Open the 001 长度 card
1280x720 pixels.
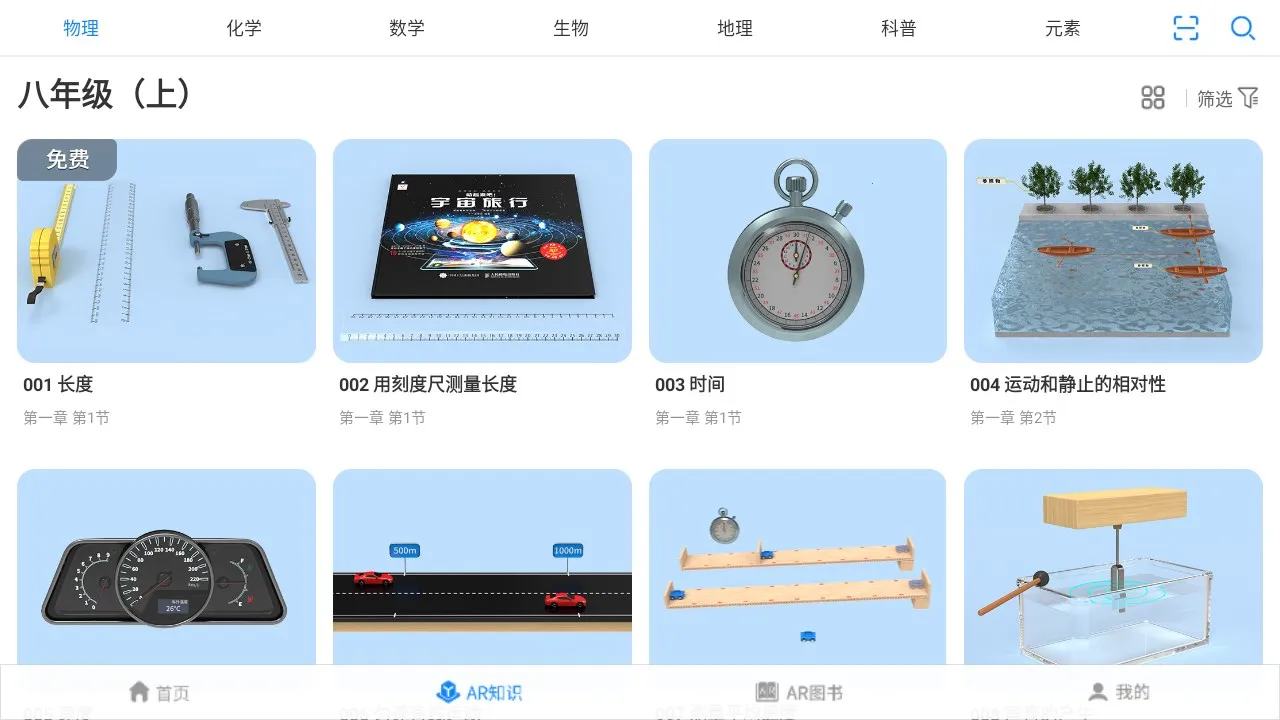coord(166,251)
